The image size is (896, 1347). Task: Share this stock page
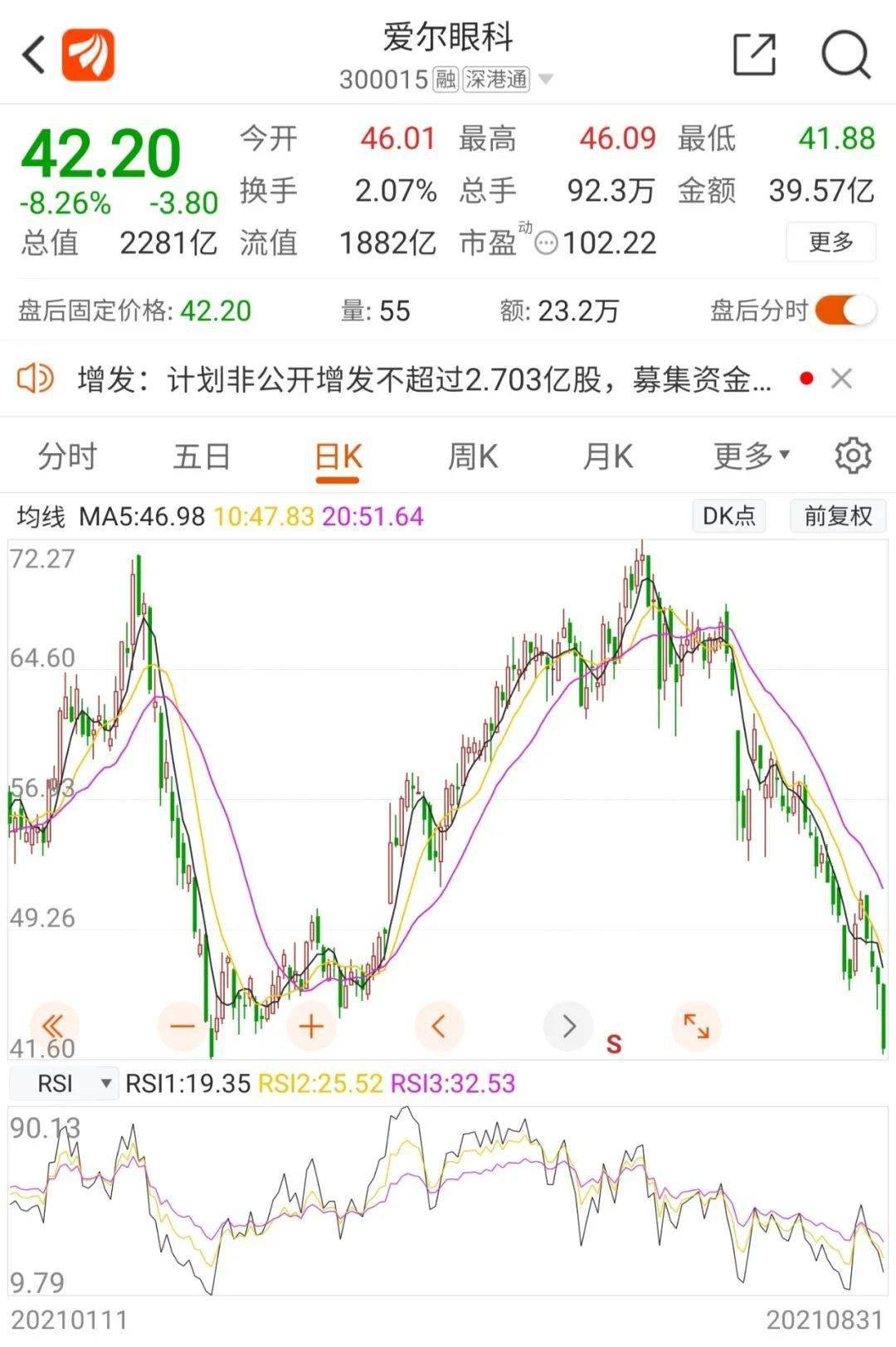tap(755, 55)
